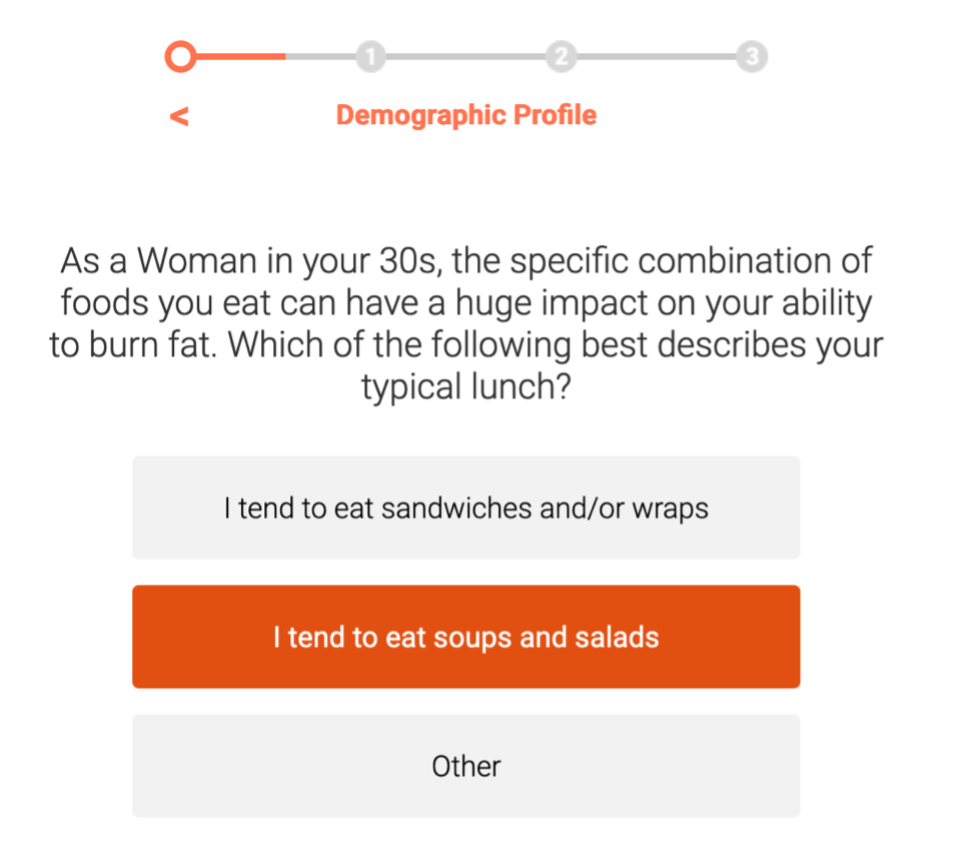Go back using the orange arrow
Image resolution: width=959 pixels, height=858 pixels.
coord(179,117)
